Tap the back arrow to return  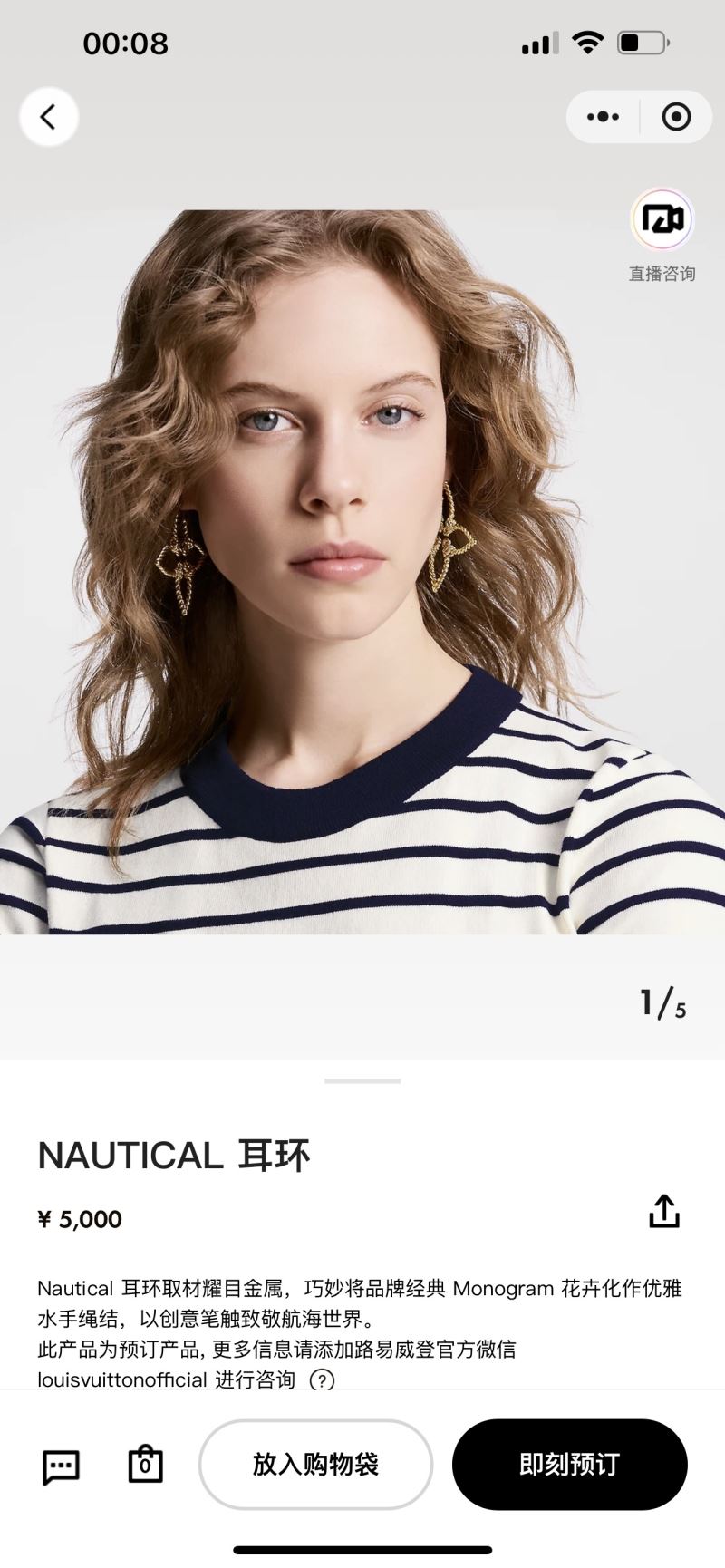point(49,116)
